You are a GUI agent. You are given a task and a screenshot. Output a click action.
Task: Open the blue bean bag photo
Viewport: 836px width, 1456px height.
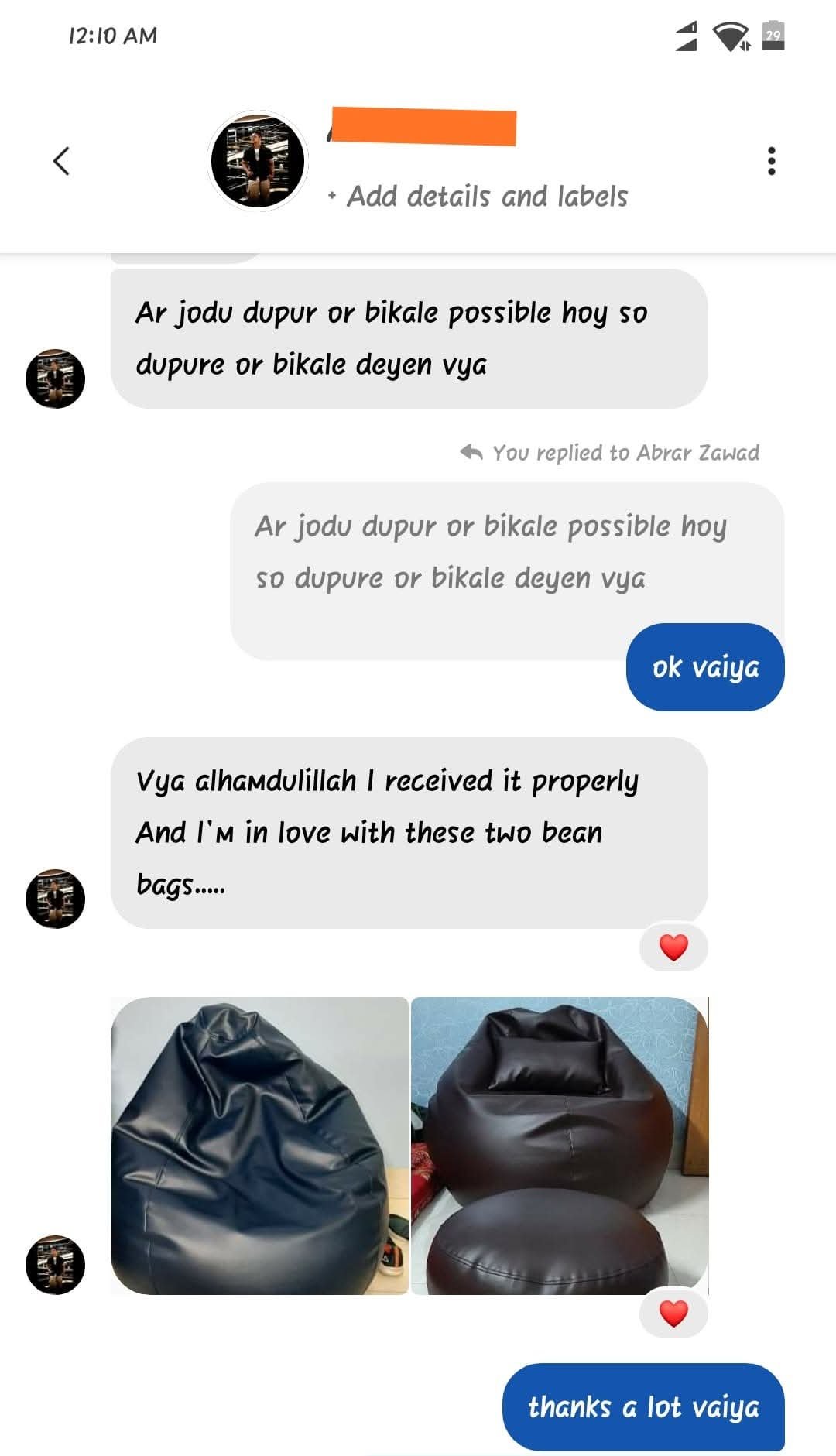259,1146
